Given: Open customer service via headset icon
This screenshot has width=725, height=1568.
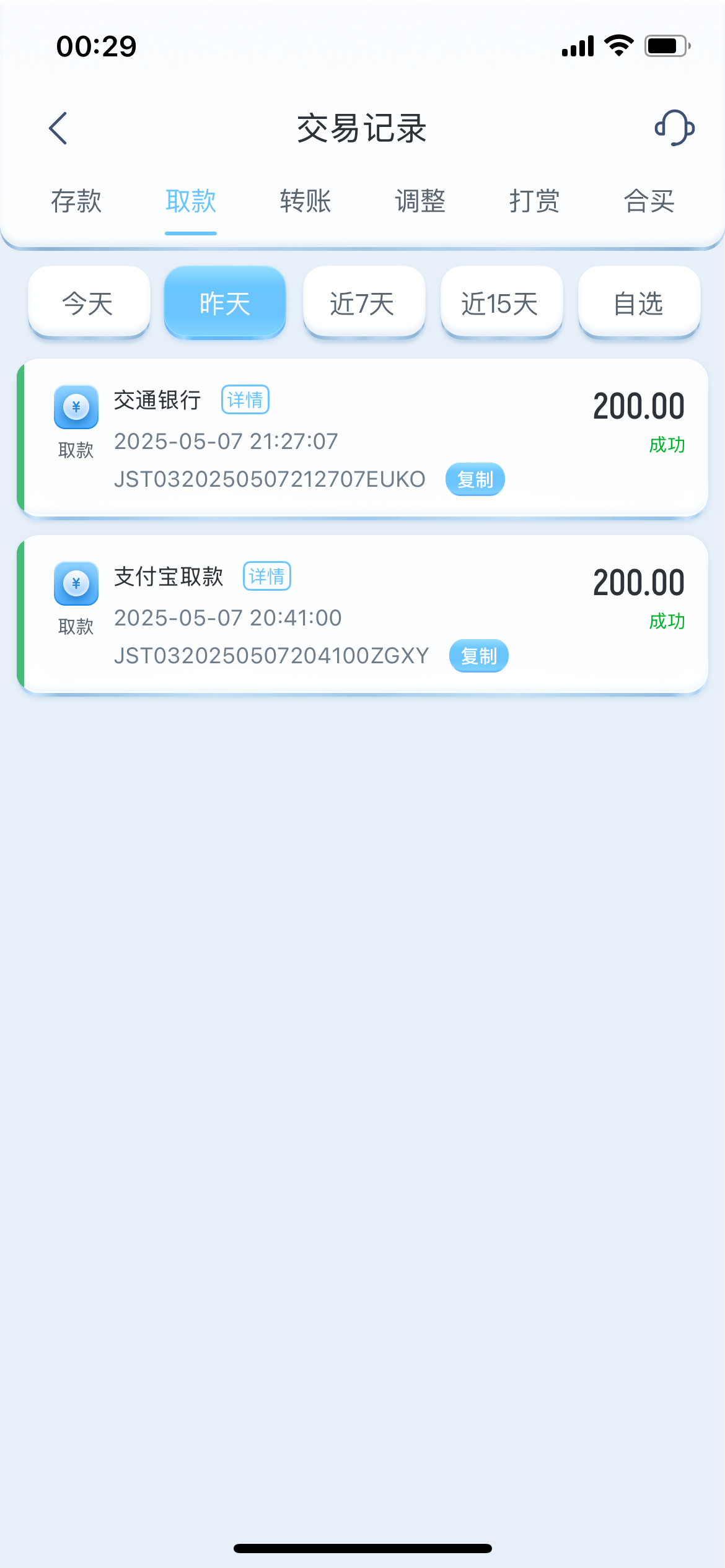Looking at the screenshot, I should [x=675, y=128].
